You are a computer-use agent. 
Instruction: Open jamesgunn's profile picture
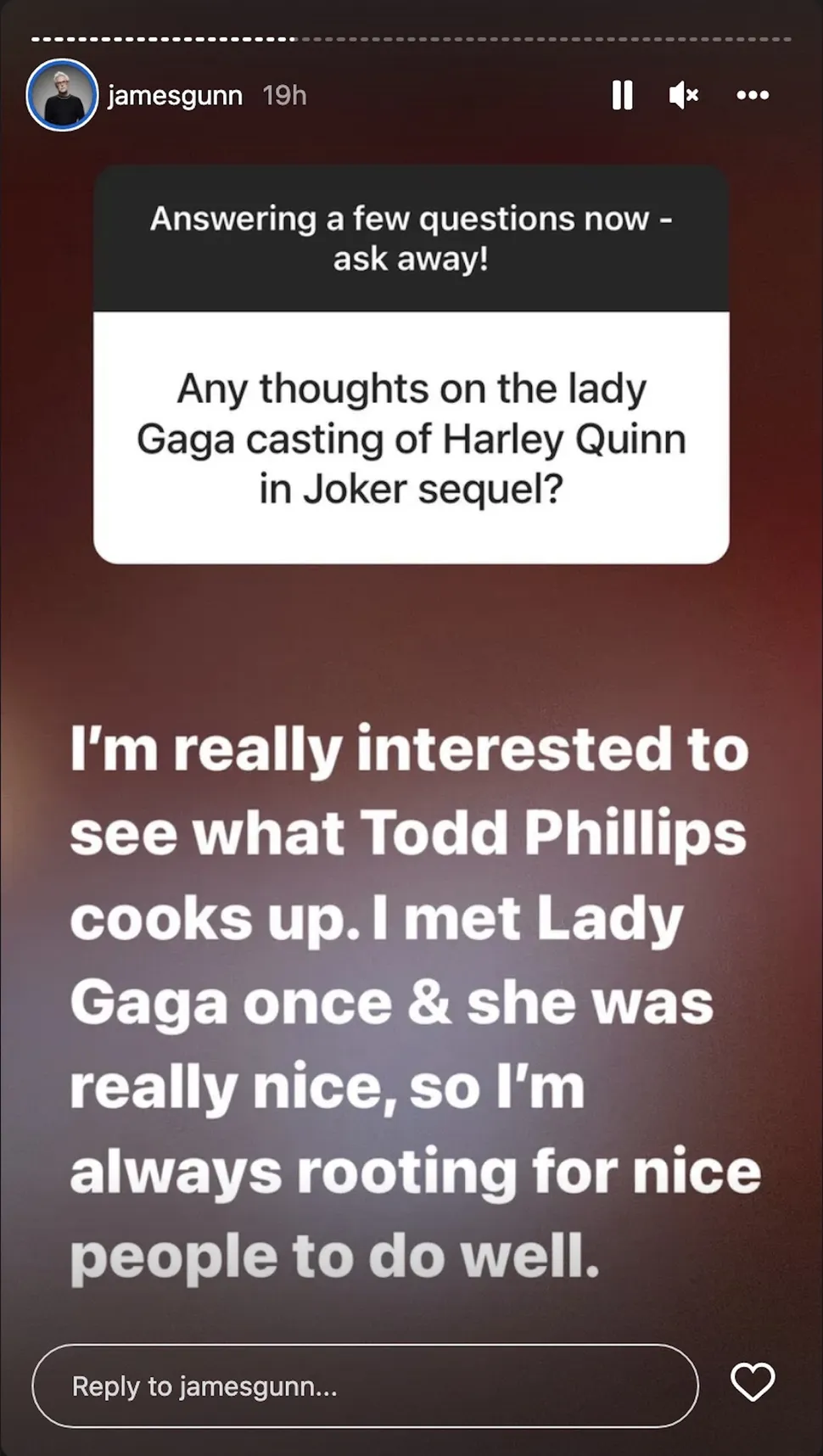62,95
